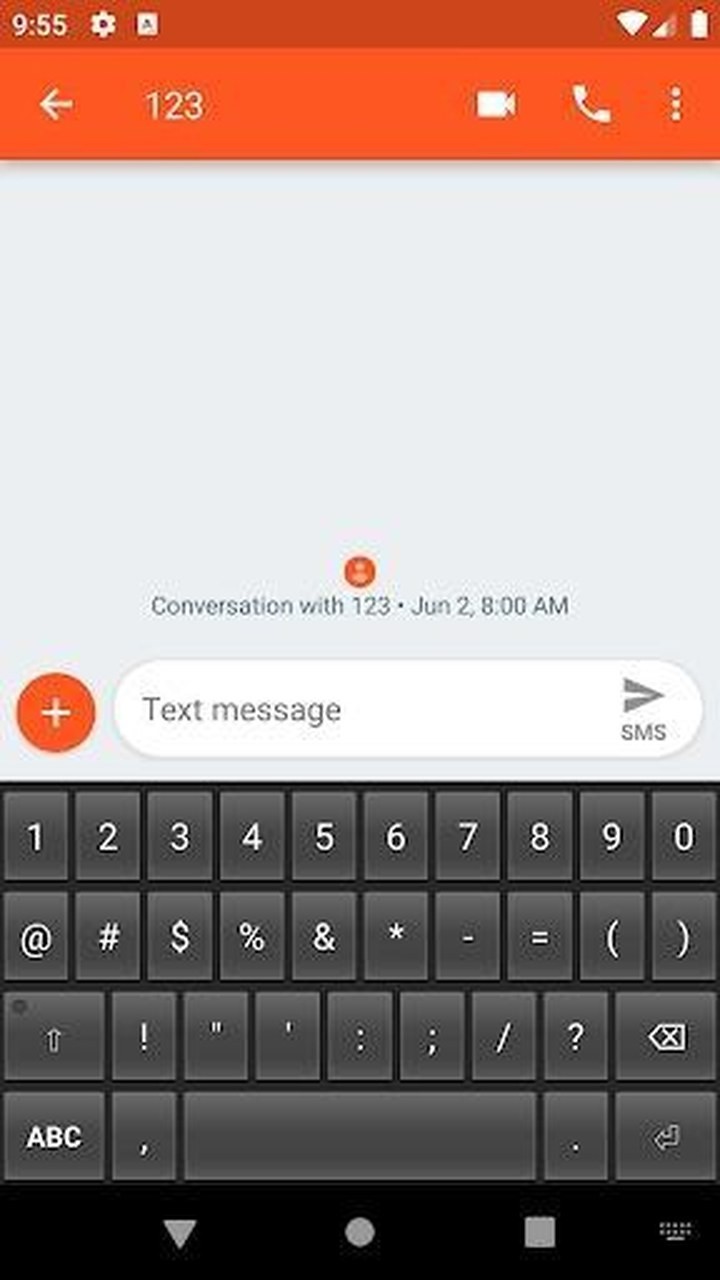
Task: Go back using the top-left arrow
Action: pos(56,104)
